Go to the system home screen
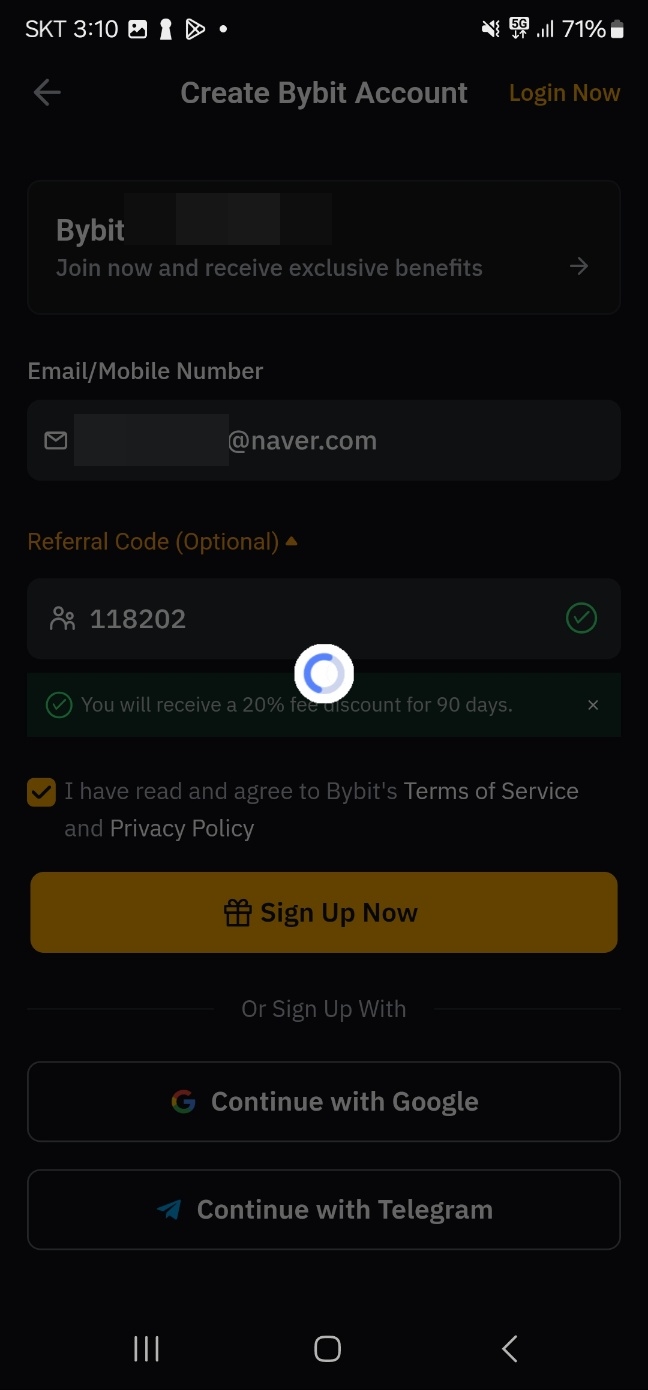Viewport: 648px width, 1390px height. click(x=327, y=1348)
